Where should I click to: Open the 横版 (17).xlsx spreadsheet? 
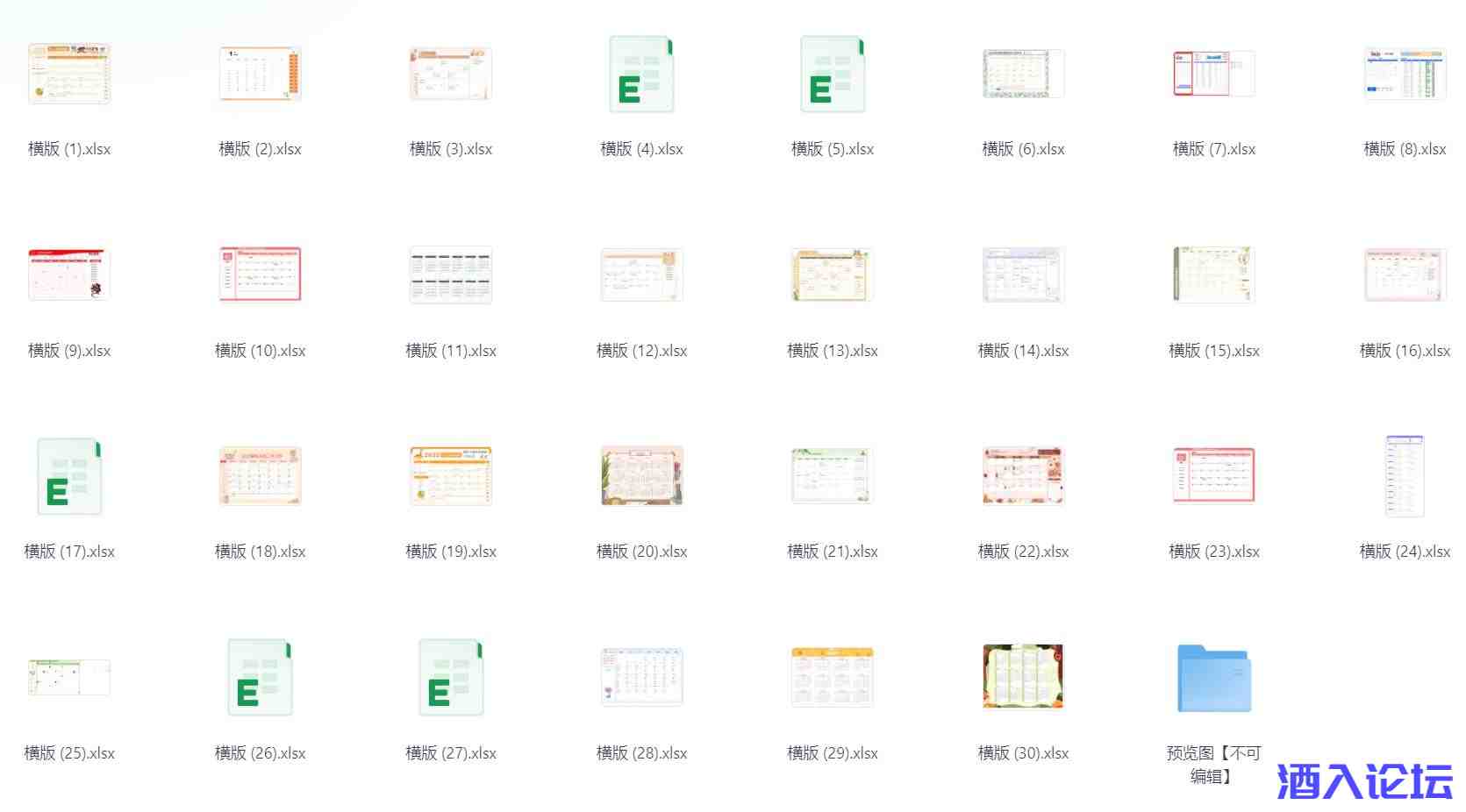[69, 477]
